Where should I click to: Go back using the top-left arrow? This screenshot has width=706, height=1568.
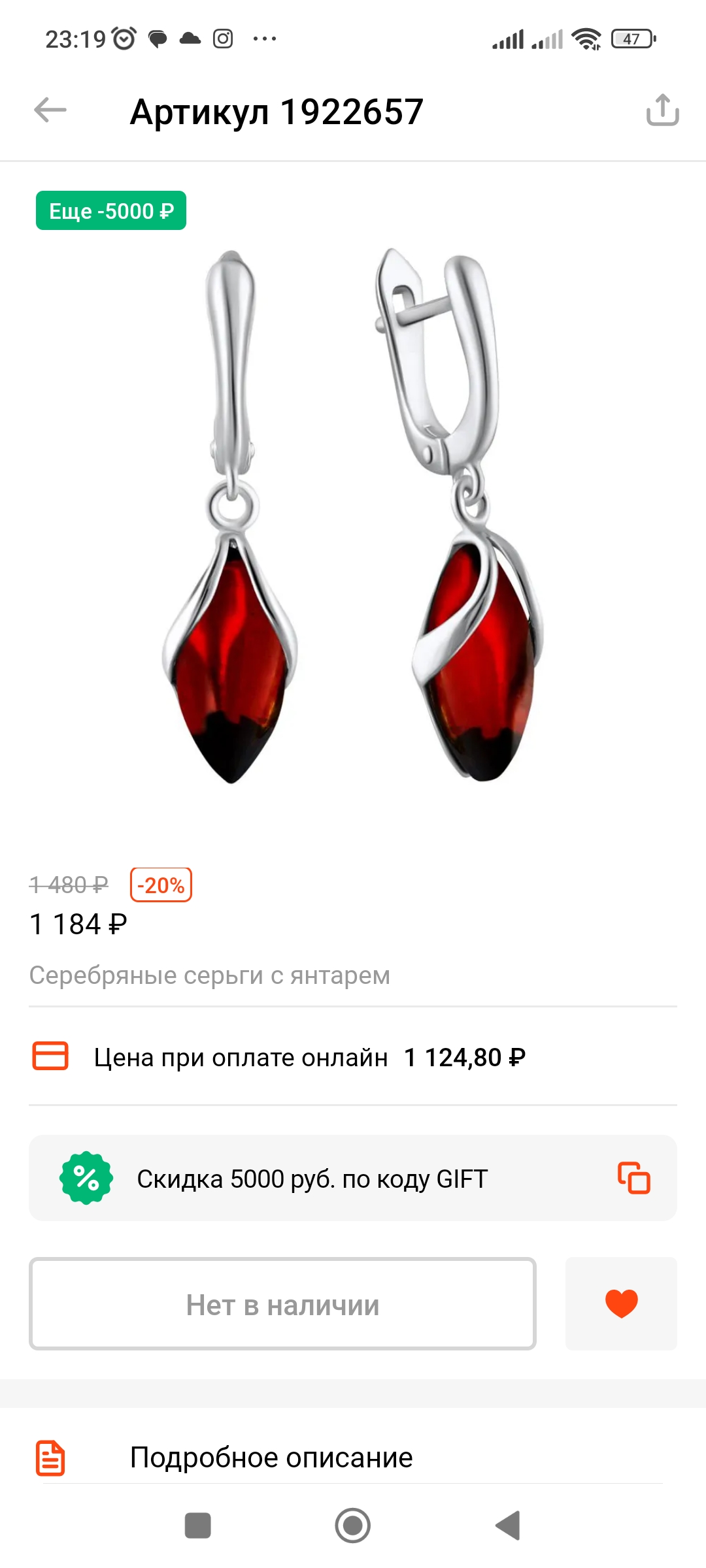[50, 110]
